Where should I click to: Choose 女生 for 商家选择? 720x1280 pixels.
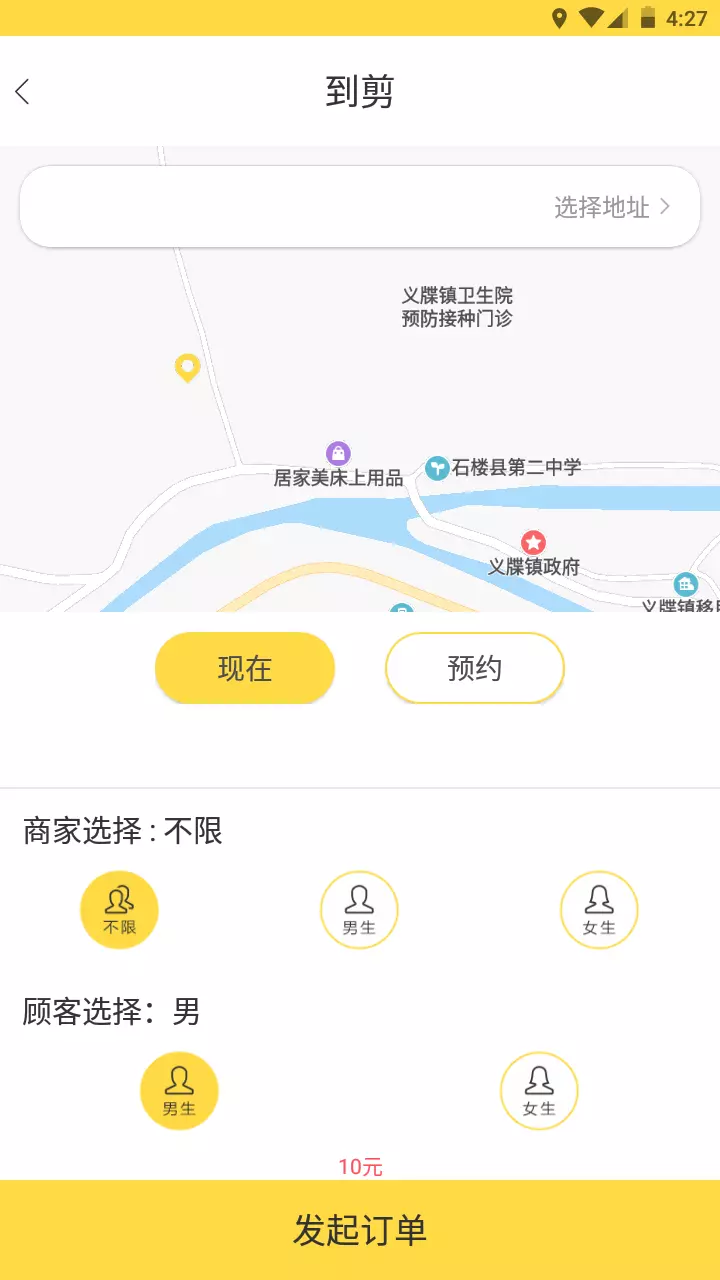coord(599,910)
